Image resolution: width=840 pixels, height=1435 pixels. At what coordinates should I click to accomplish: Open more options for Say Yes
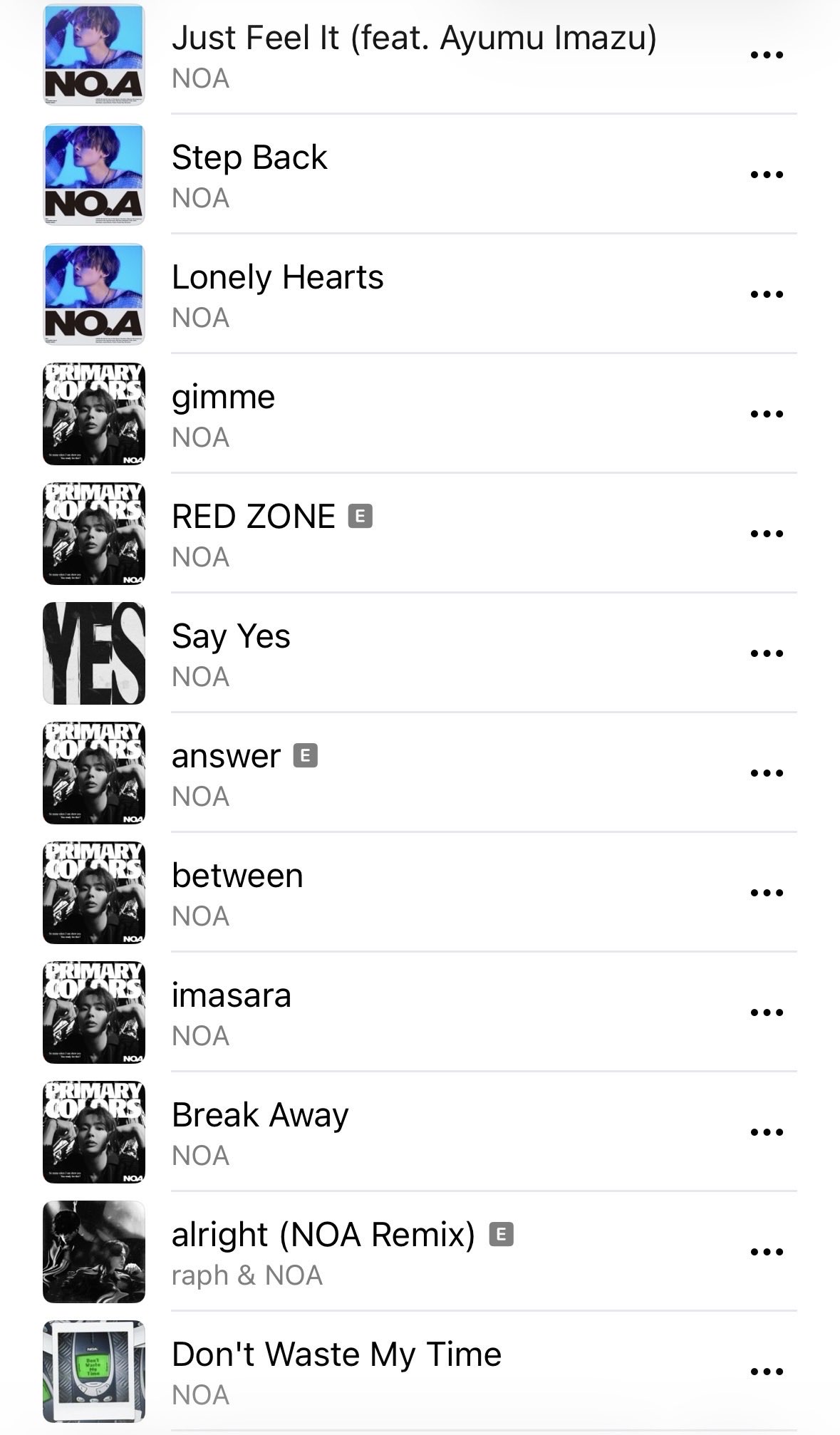(767, 653)
